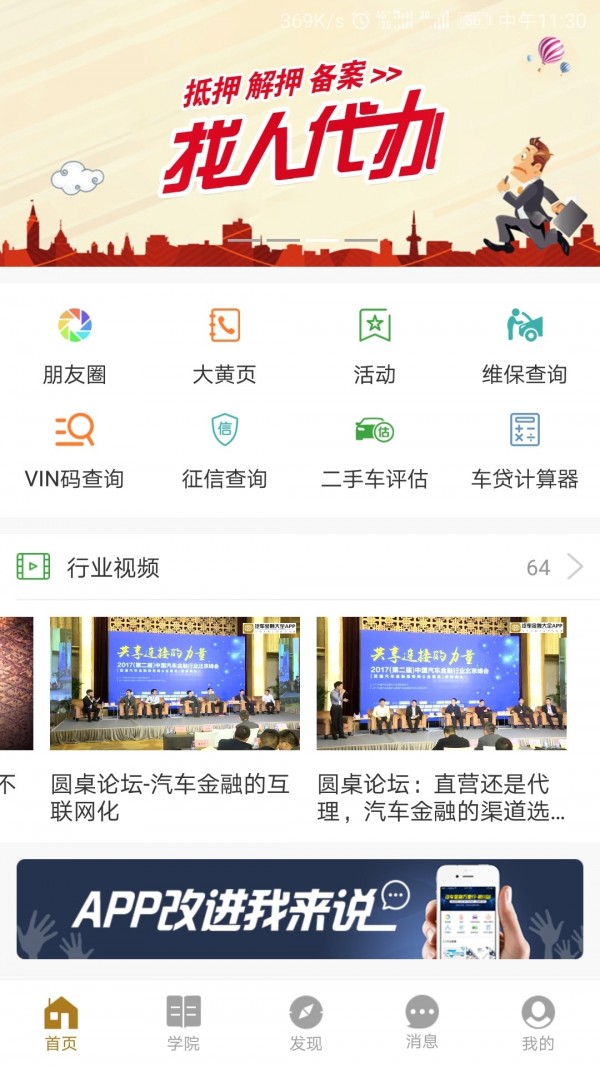
Task: Launch VIN码查询
Action: click(75, 450)
